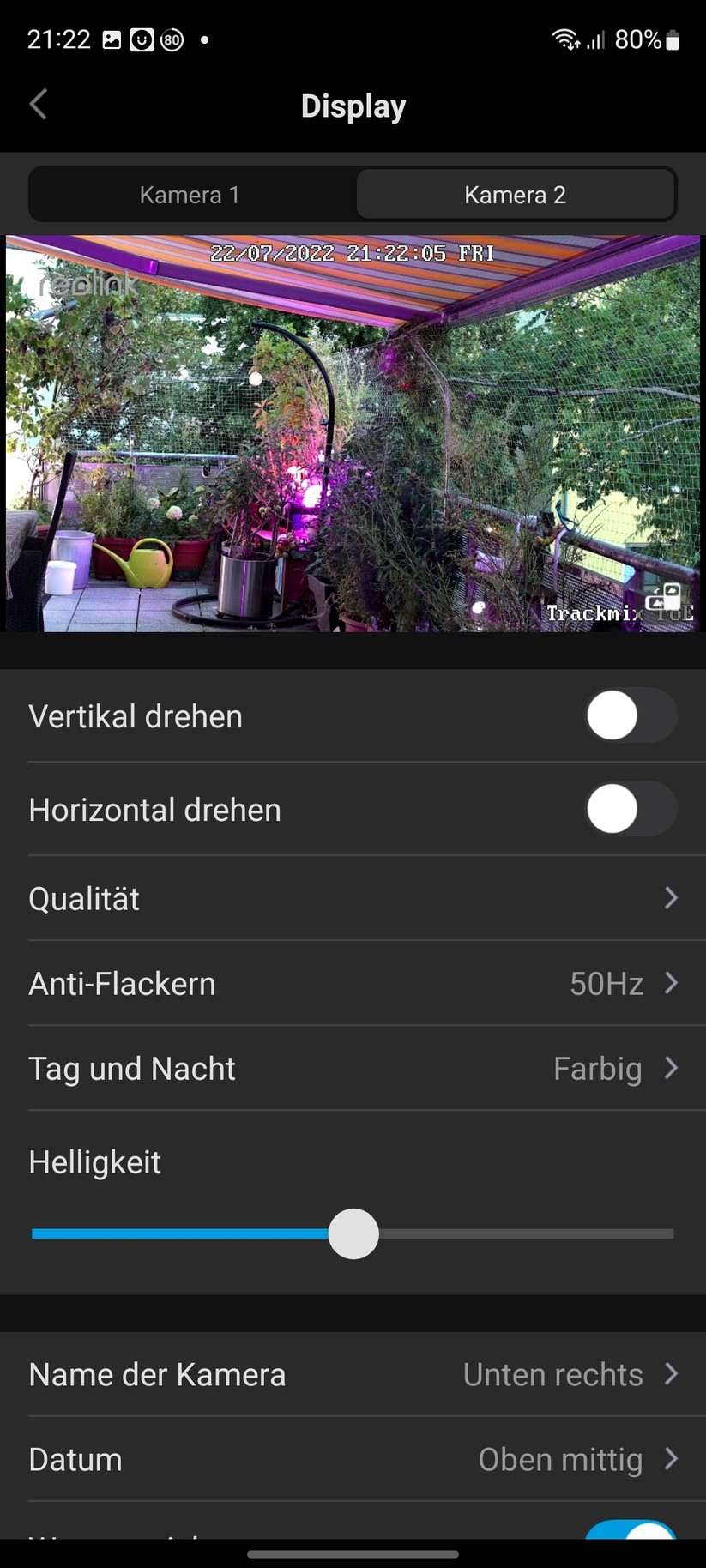This screenshot has width=706, height=1568.
Task: Go back from the Display screen
Action: (x=39, y=106)
